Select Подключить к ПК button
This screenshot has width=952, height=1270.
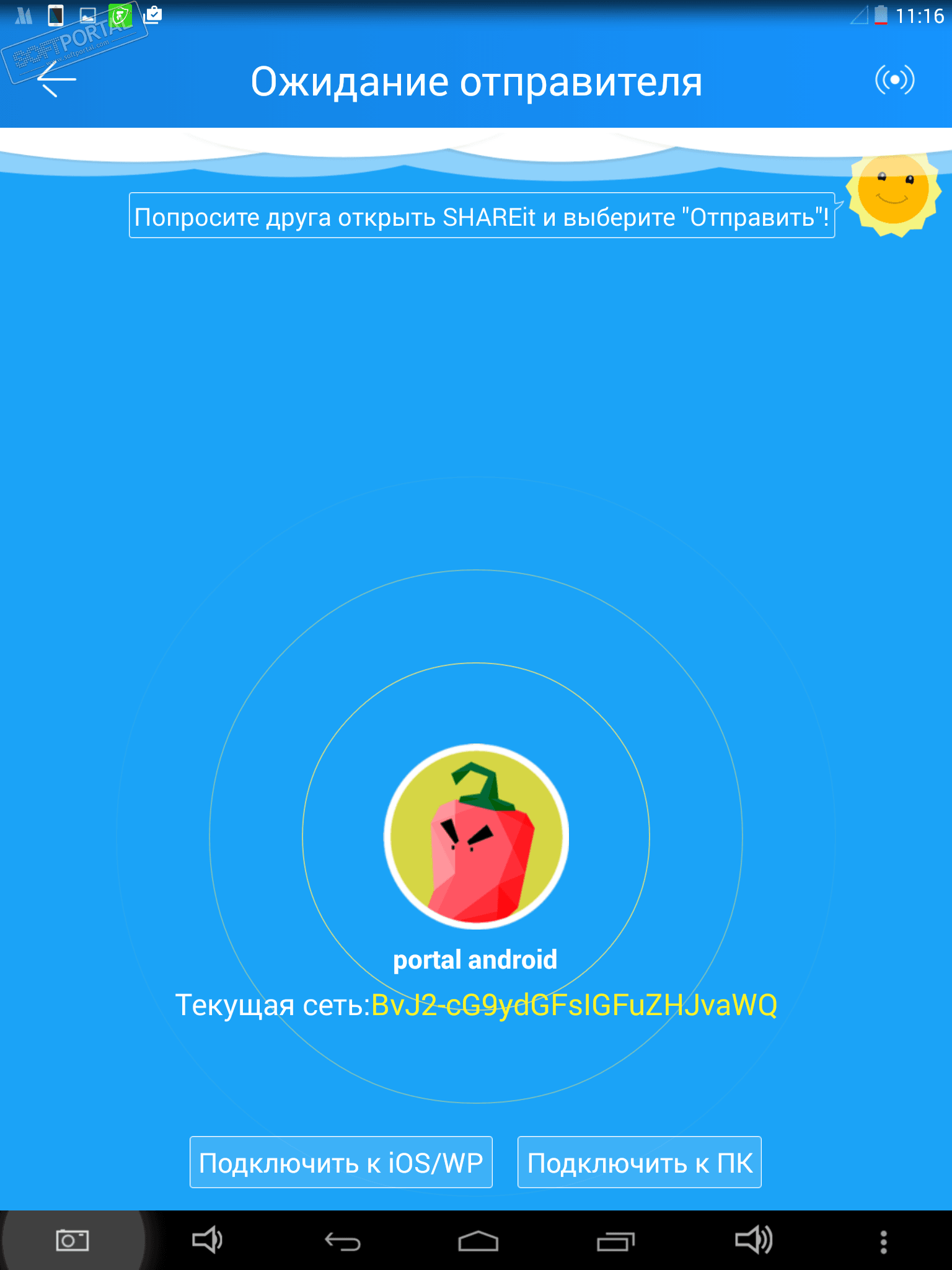[639, 1163]
